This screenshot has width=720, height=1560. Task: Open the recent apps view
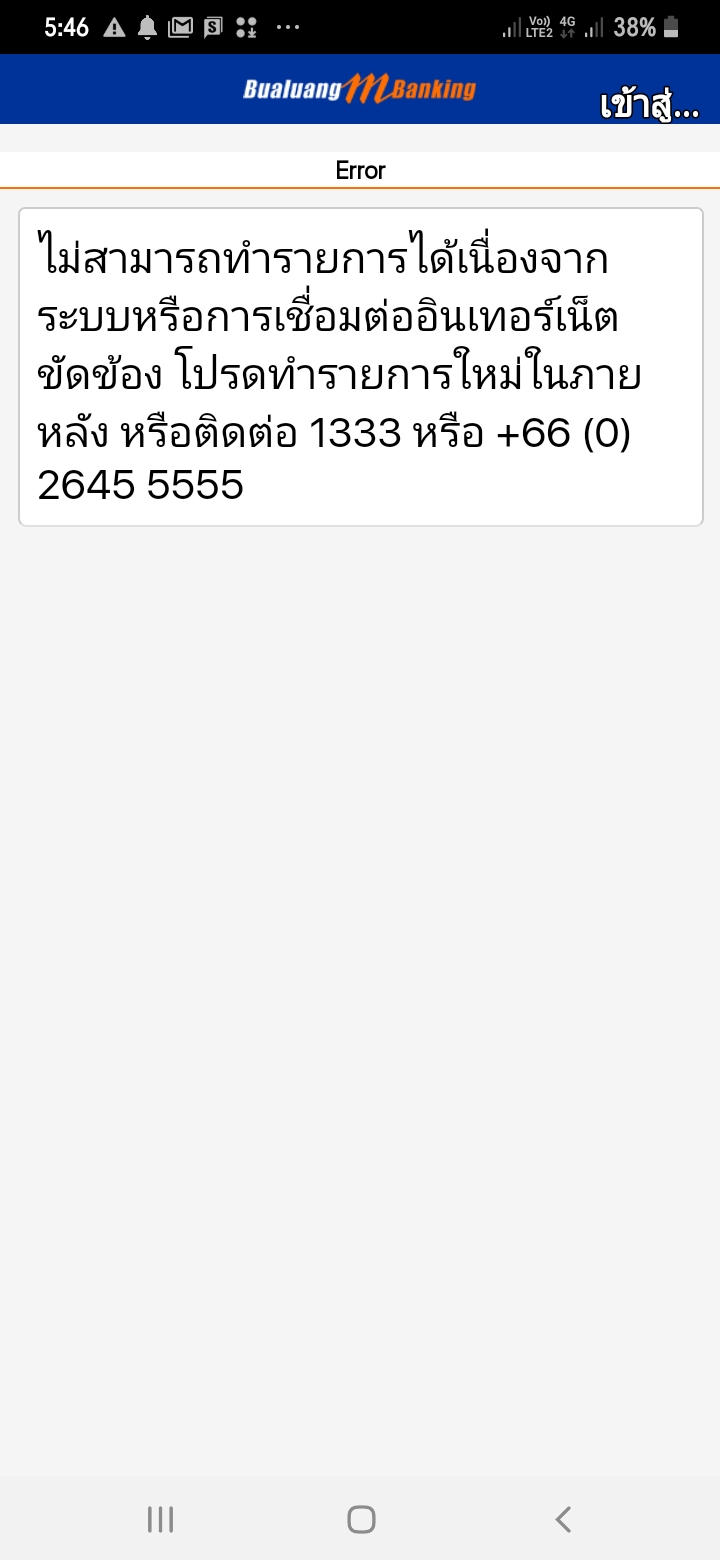160,1520
